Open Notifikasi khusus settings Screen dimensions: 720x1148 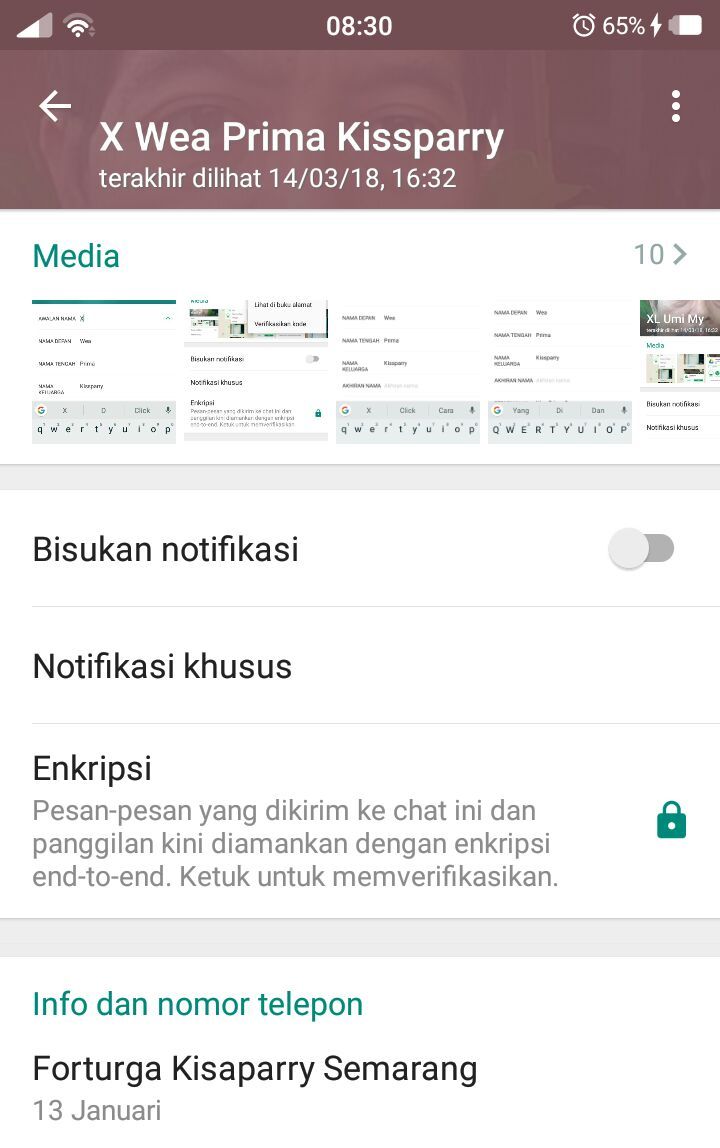tap(360, 666)
